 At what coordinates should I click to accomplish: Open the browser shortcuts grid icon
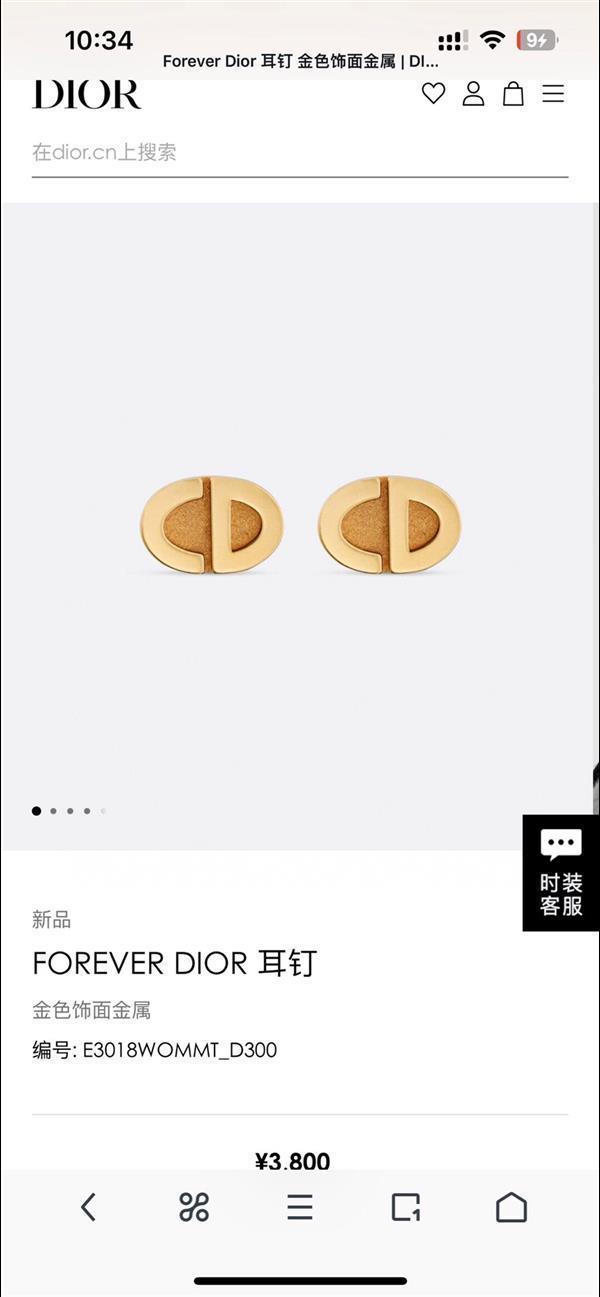[x=194, y=1207]
